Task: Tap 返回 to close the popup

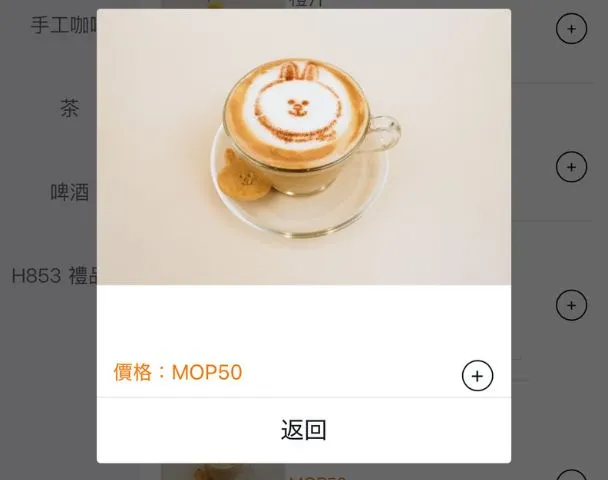Action: [x=303, y=431]
